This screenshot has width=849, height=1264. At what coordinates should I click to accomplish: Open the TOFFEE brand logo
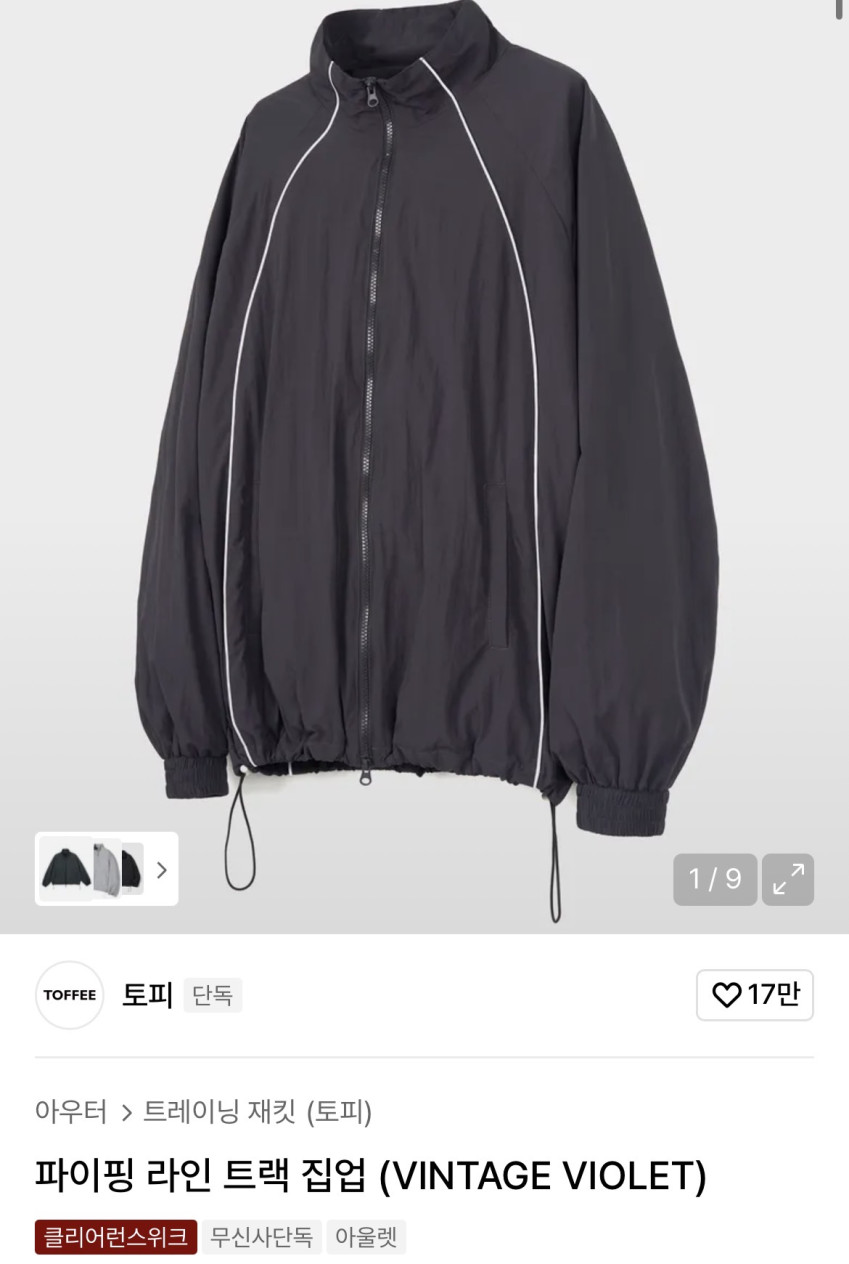pyautogui.click(x=70, y=995)
